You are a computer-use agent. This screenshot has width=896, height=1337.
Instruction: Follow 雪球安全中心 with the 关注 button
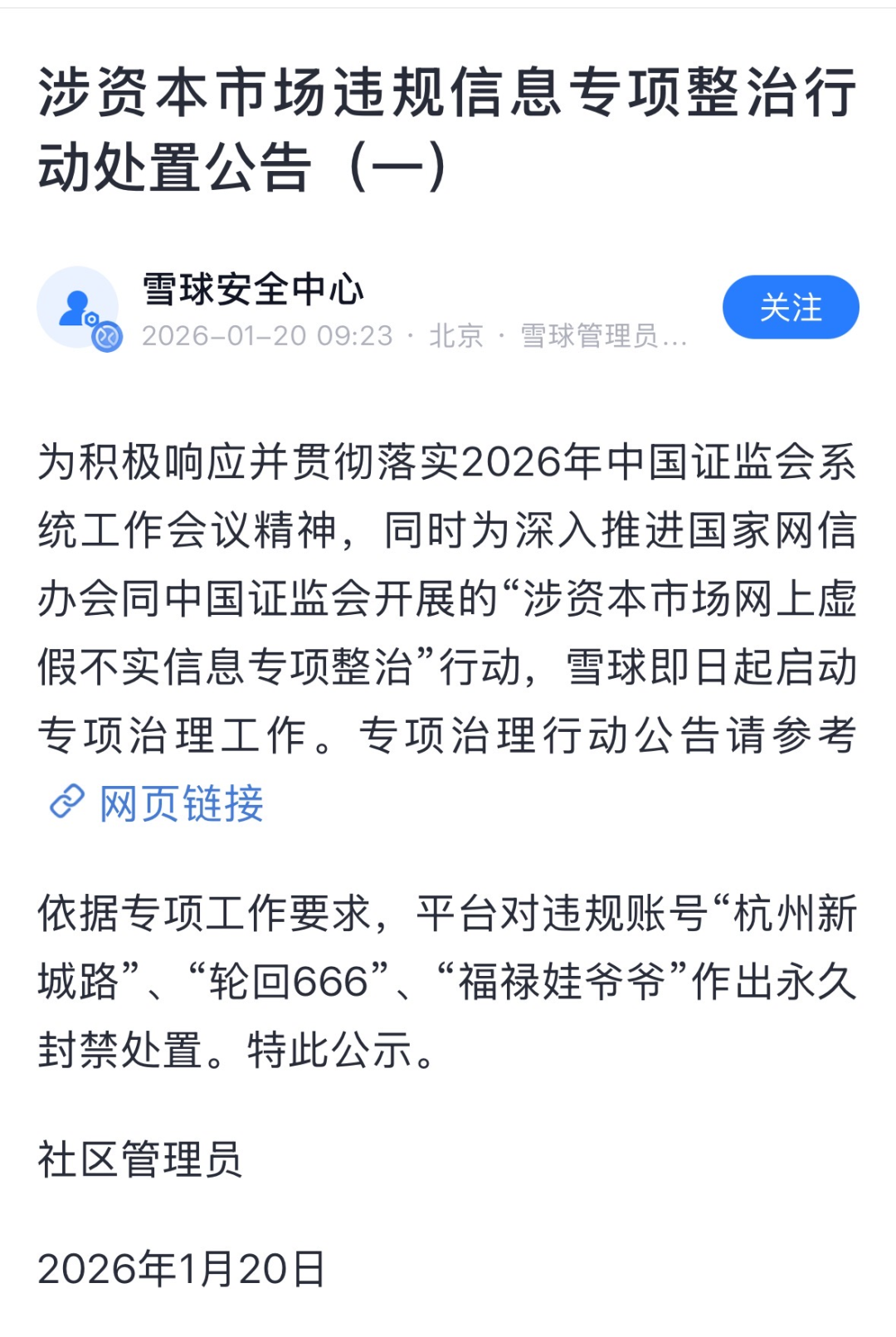coord(790,307)
